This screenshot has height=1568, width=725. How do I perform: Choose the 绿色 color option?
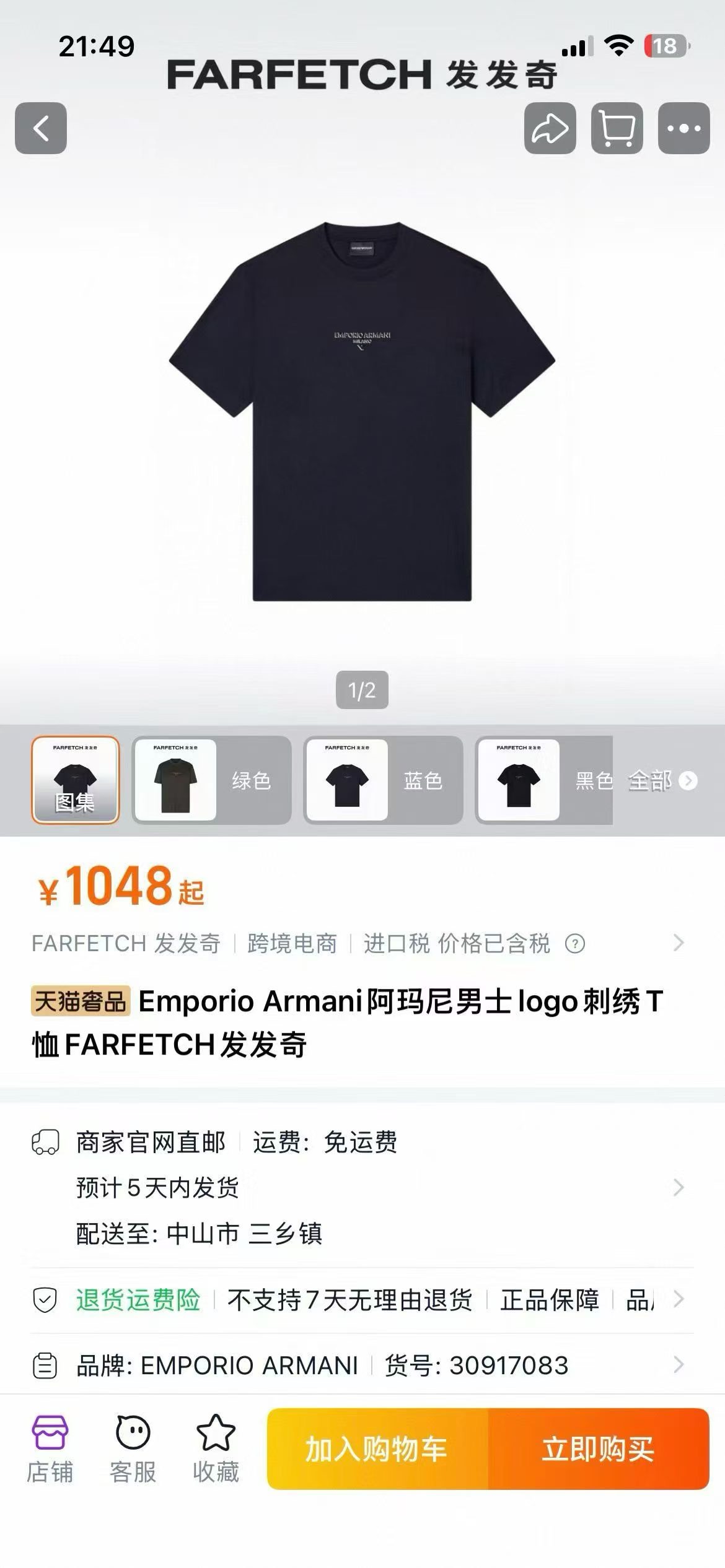click(x=211, y=780)
